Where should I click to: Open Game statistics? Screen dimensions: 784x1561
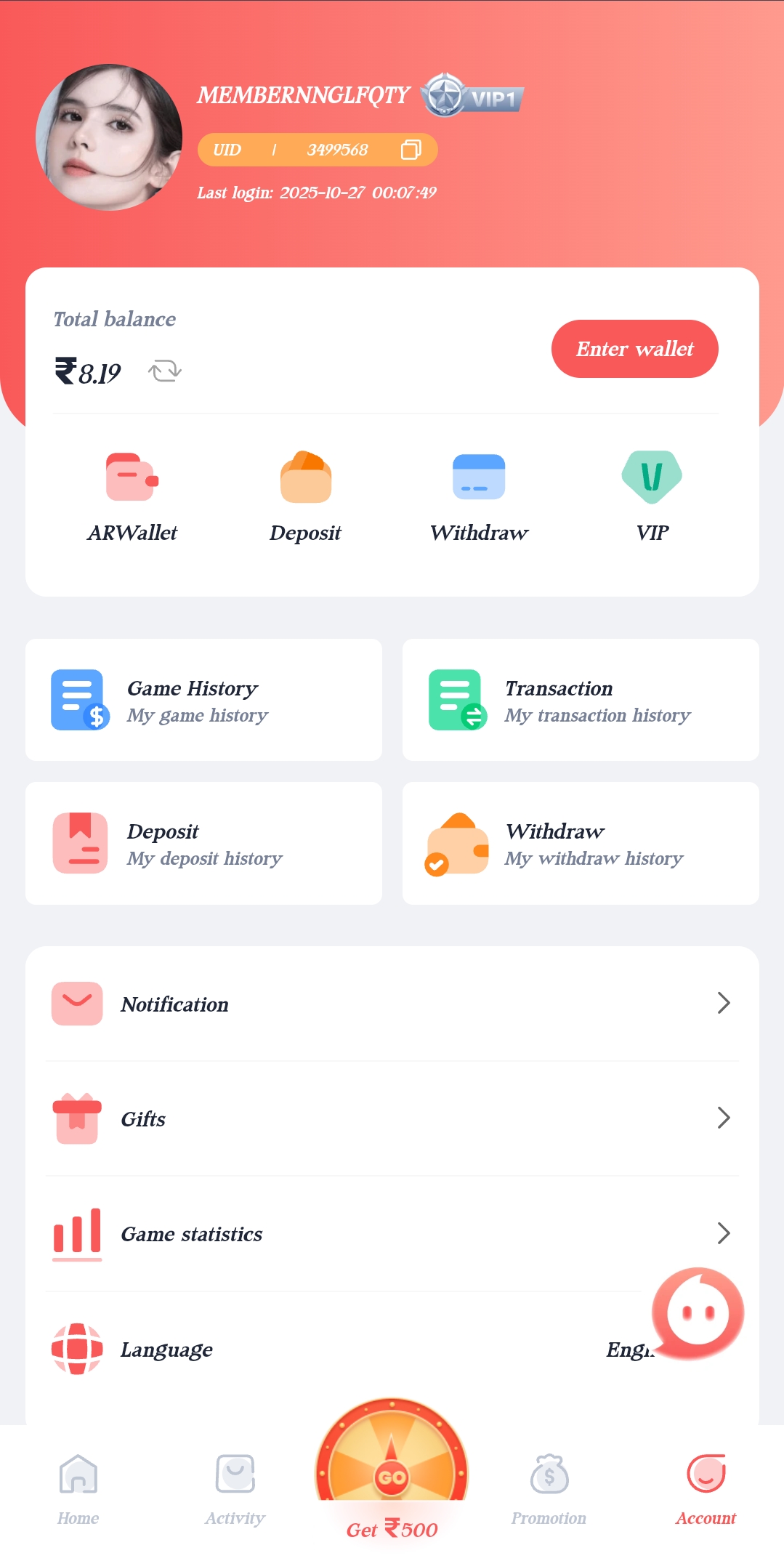click(x=392, y=1233)
